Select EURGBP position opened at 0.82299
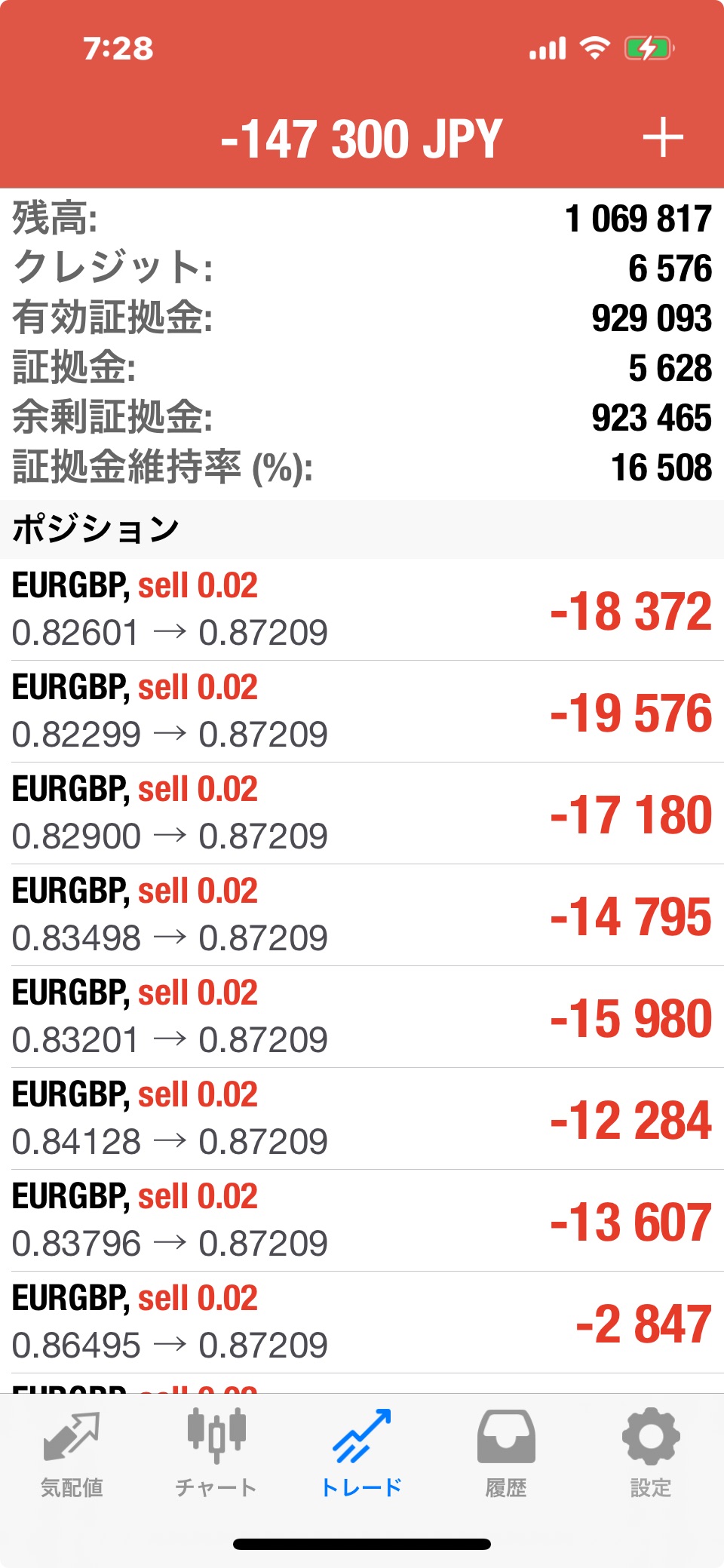724x1568 pixels. [x=362, y=711]
